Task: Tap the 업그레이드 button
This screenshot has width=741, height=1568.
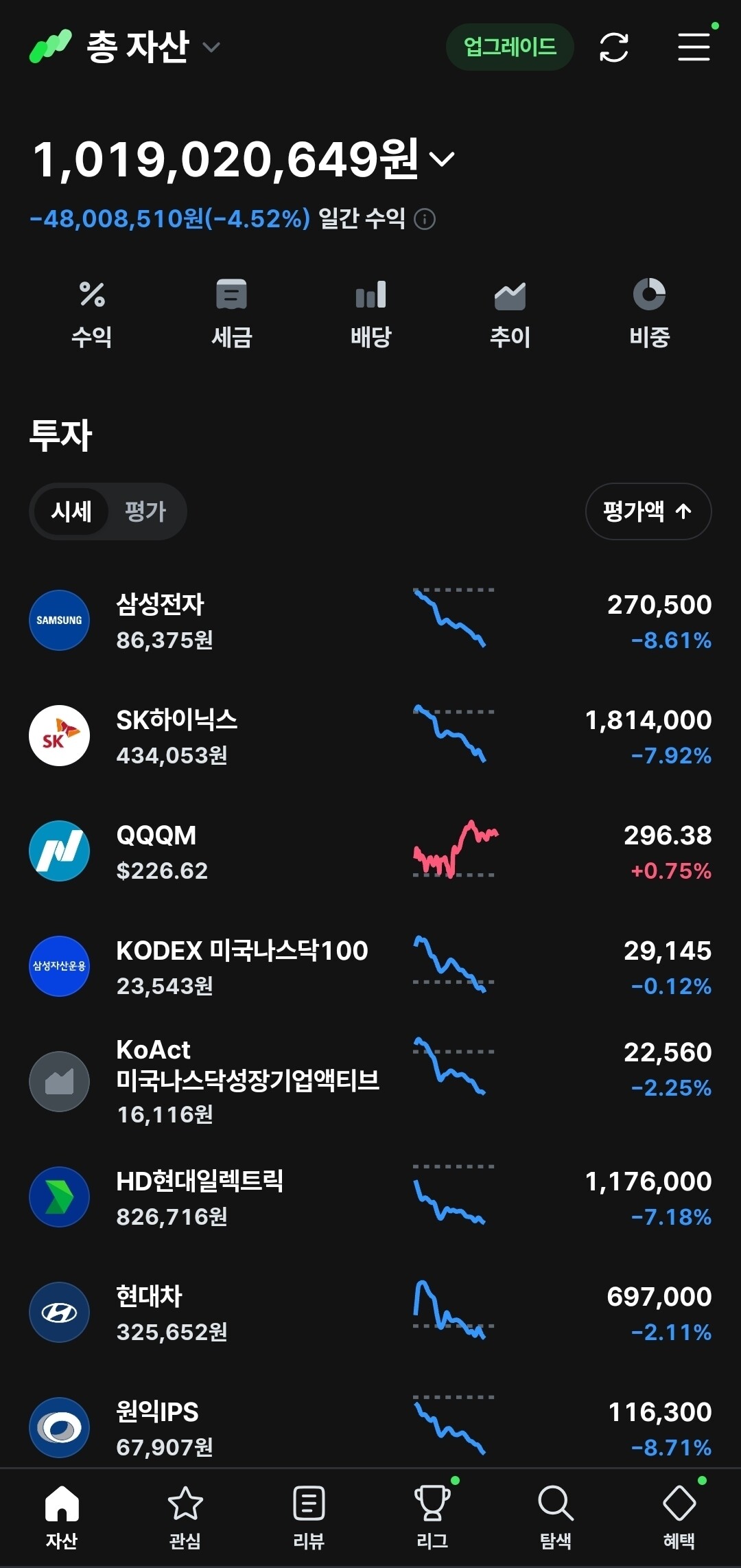Action: (x=510, y=47)
